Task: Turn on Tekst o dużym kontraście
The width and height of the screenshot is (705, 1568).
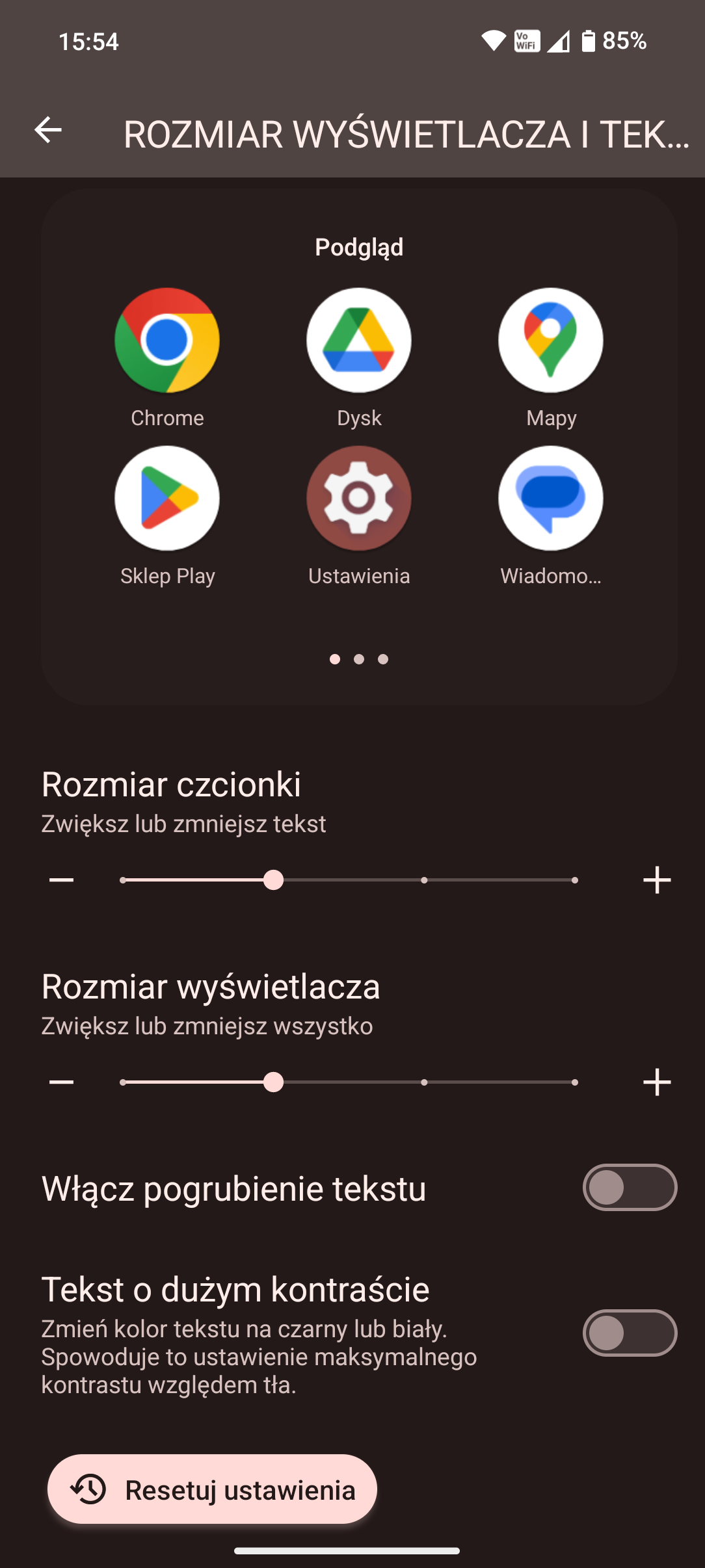Action: 630,1333
